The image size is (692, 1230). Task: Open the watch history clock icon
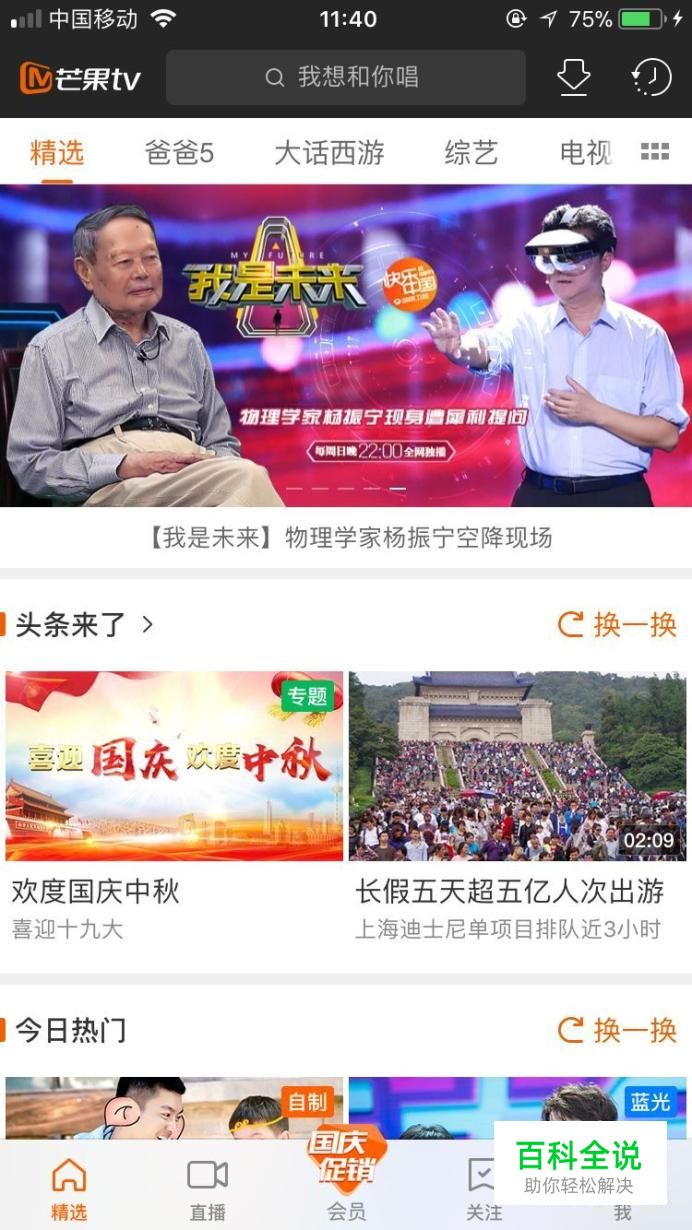651,77
